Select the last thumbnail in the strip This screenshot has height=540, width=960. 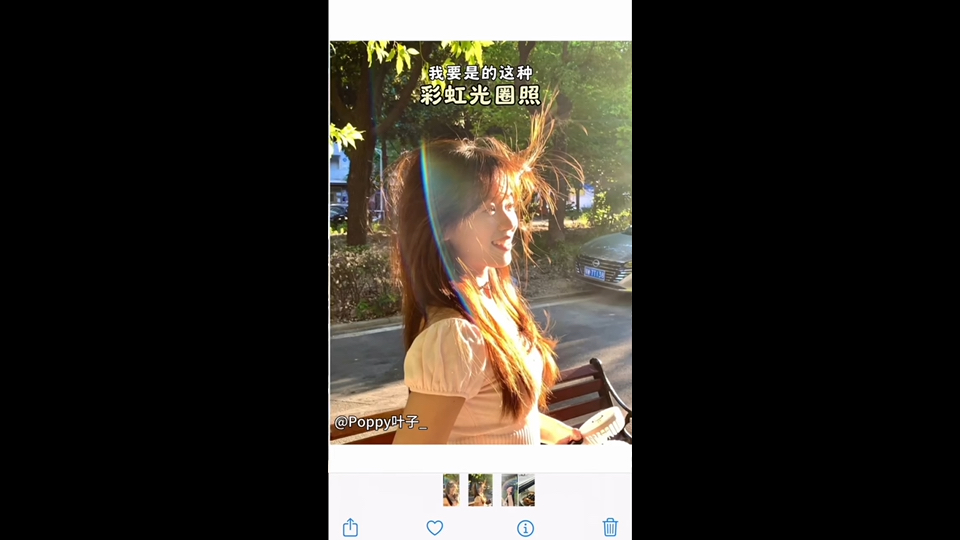(518, 490)
